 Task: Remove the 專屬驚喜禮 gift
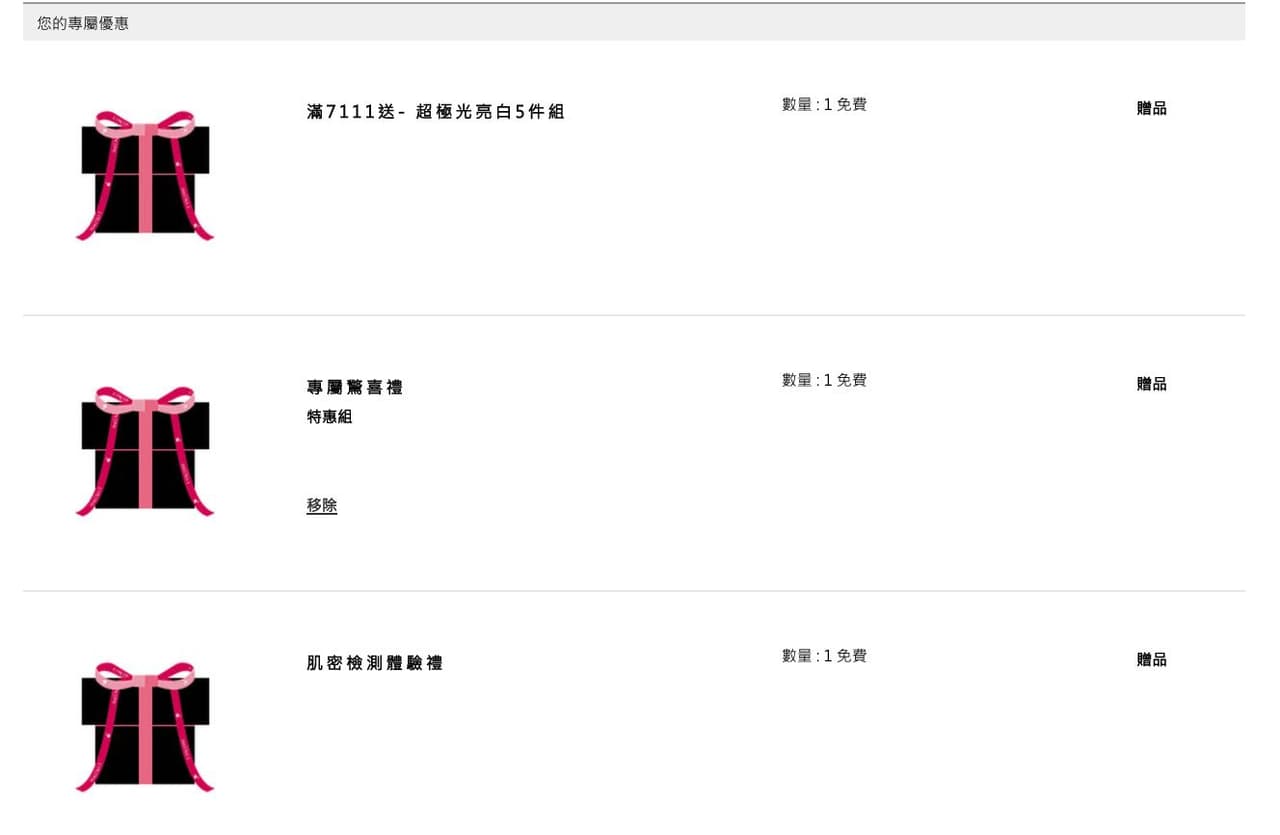[321, 506]
